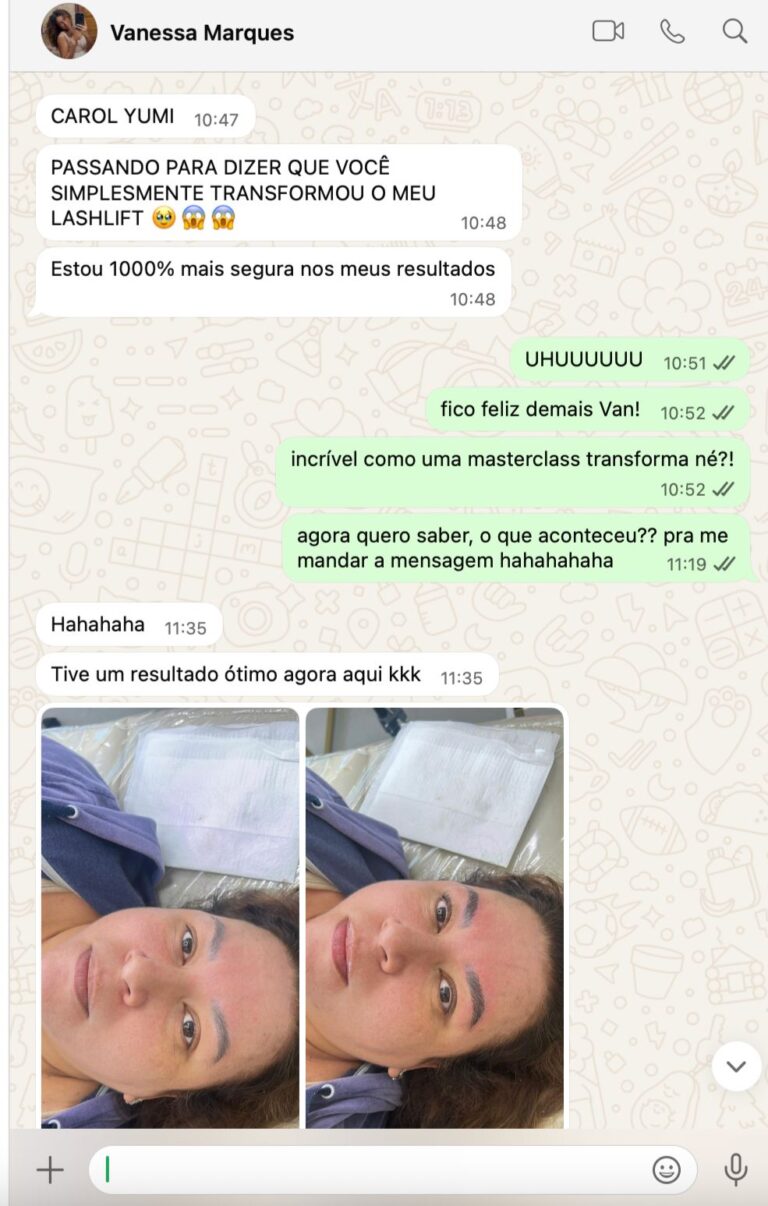Open the attachment plus menu
Image resolution: width=768 pixels, height=1206 pixels.
click(x=49, y=1169)
